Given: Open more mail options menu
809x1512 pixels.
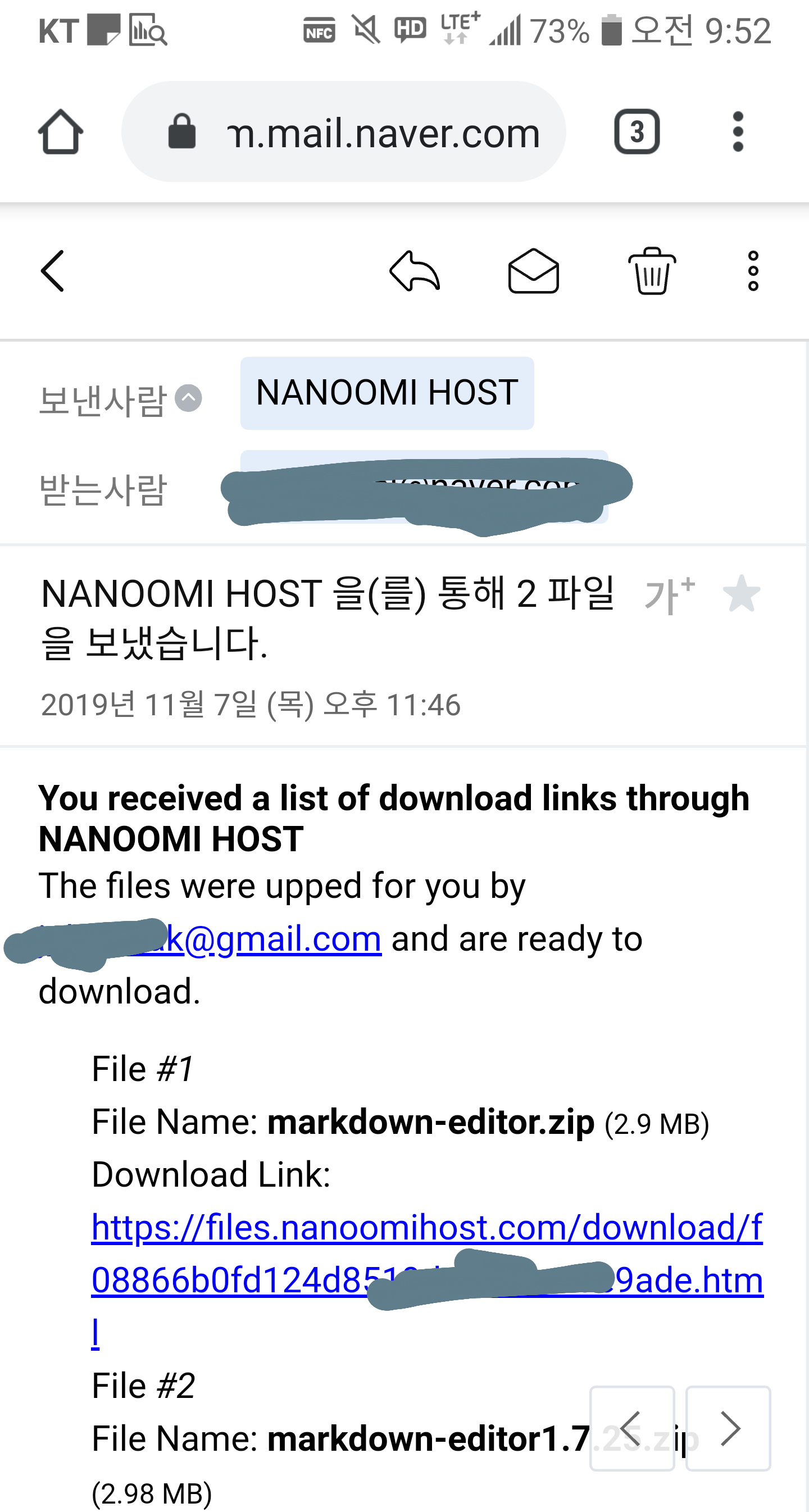Looking at the screenshot, I should (x=753, y=271).
